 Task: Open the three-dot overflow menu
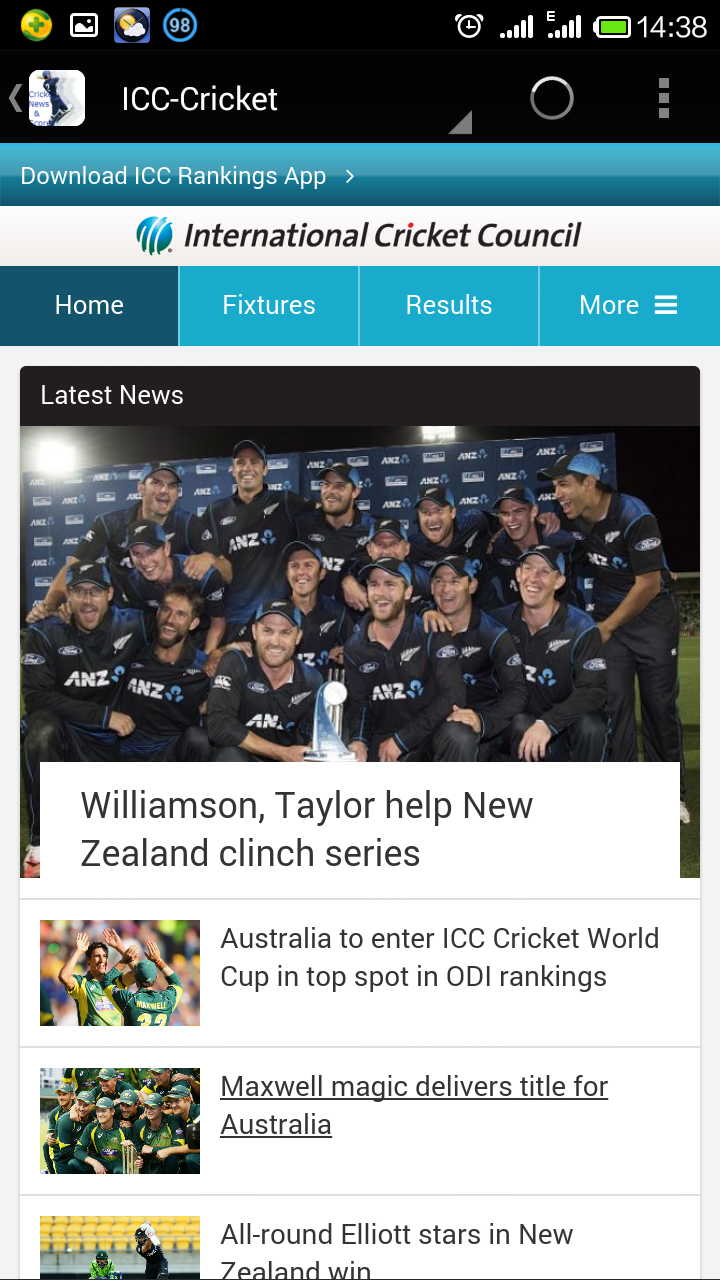(x=663, y=98)
